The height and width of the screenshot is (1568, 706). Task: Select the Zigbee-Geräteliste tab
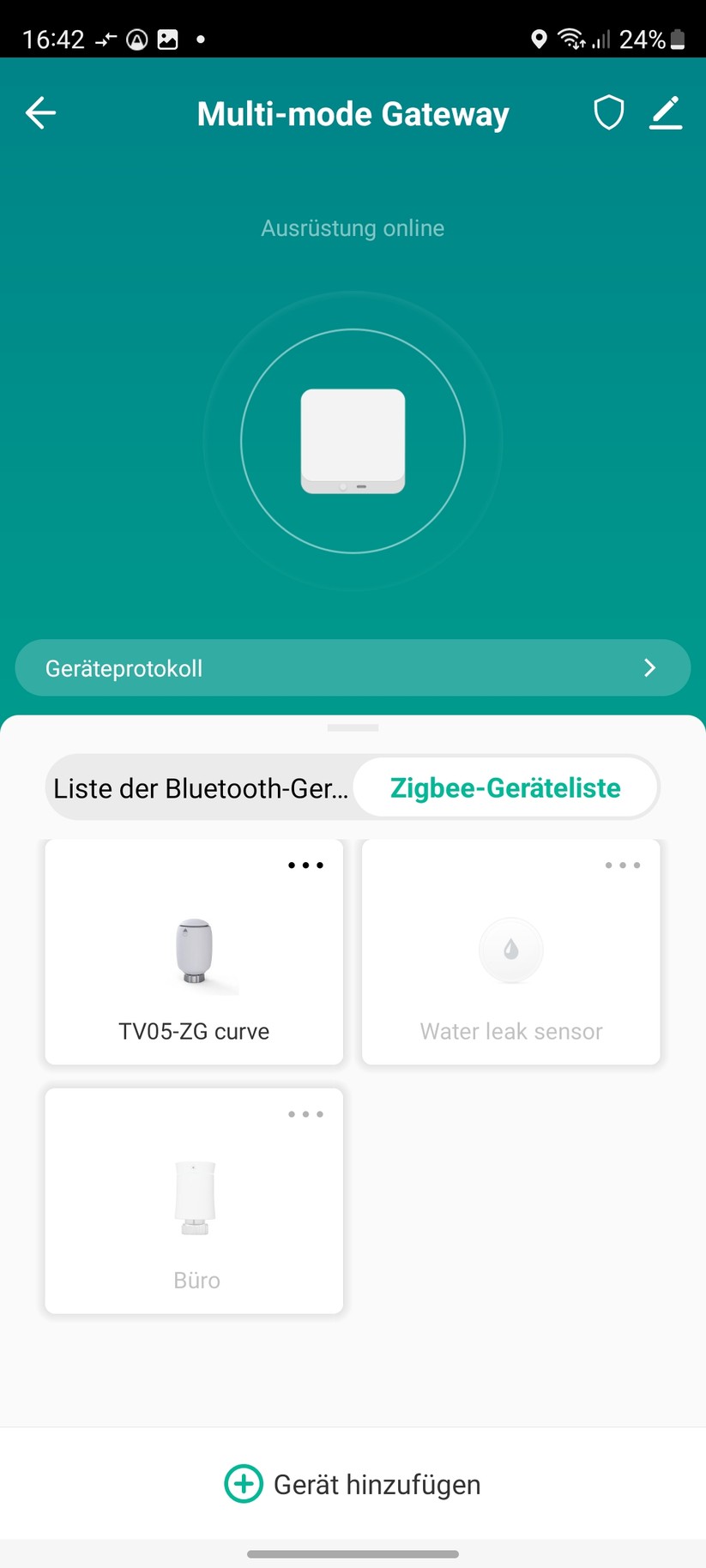click(x=504, y=787)
